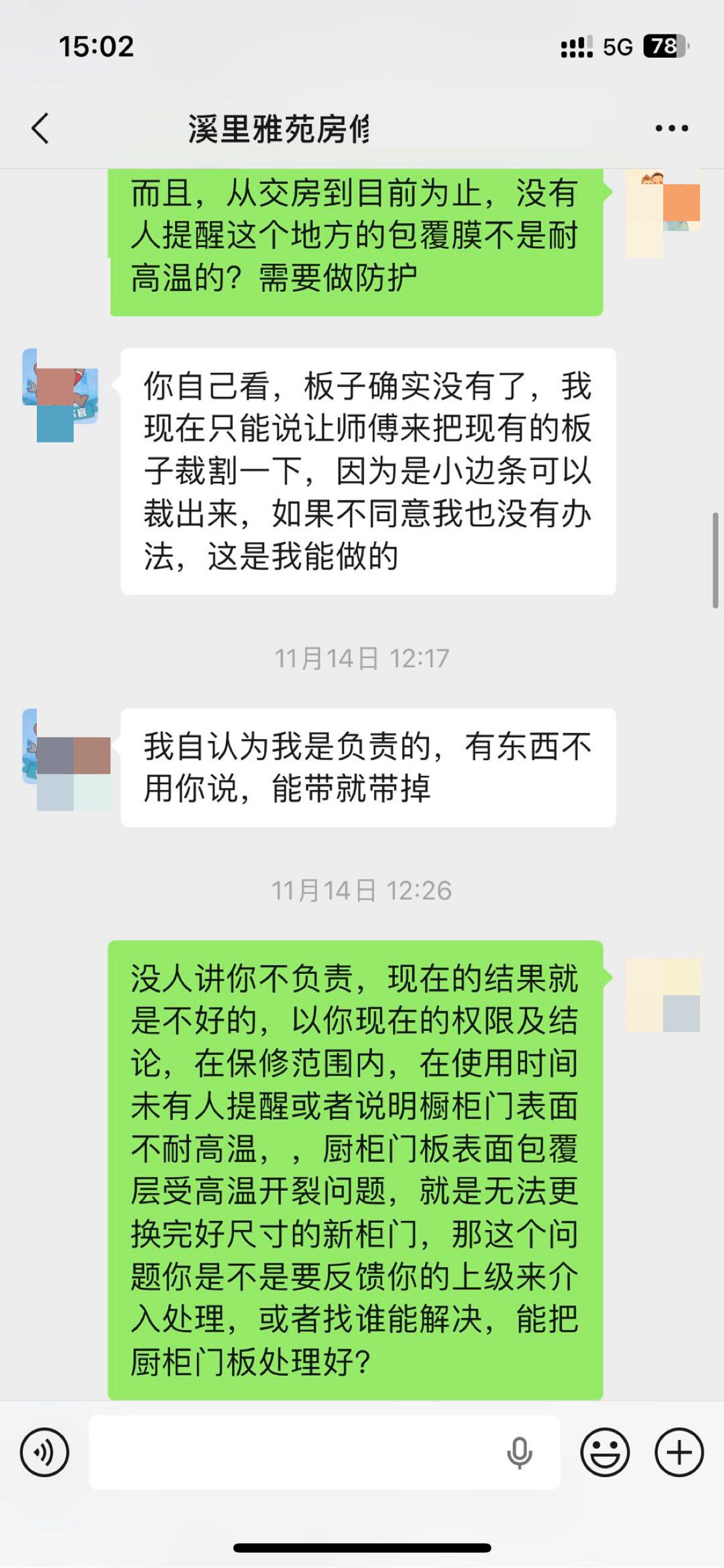Image resolution: width=724 pixels, height=1568 pixels.
Task: Open the chat info overflow menu
Action: click(671, 129)
